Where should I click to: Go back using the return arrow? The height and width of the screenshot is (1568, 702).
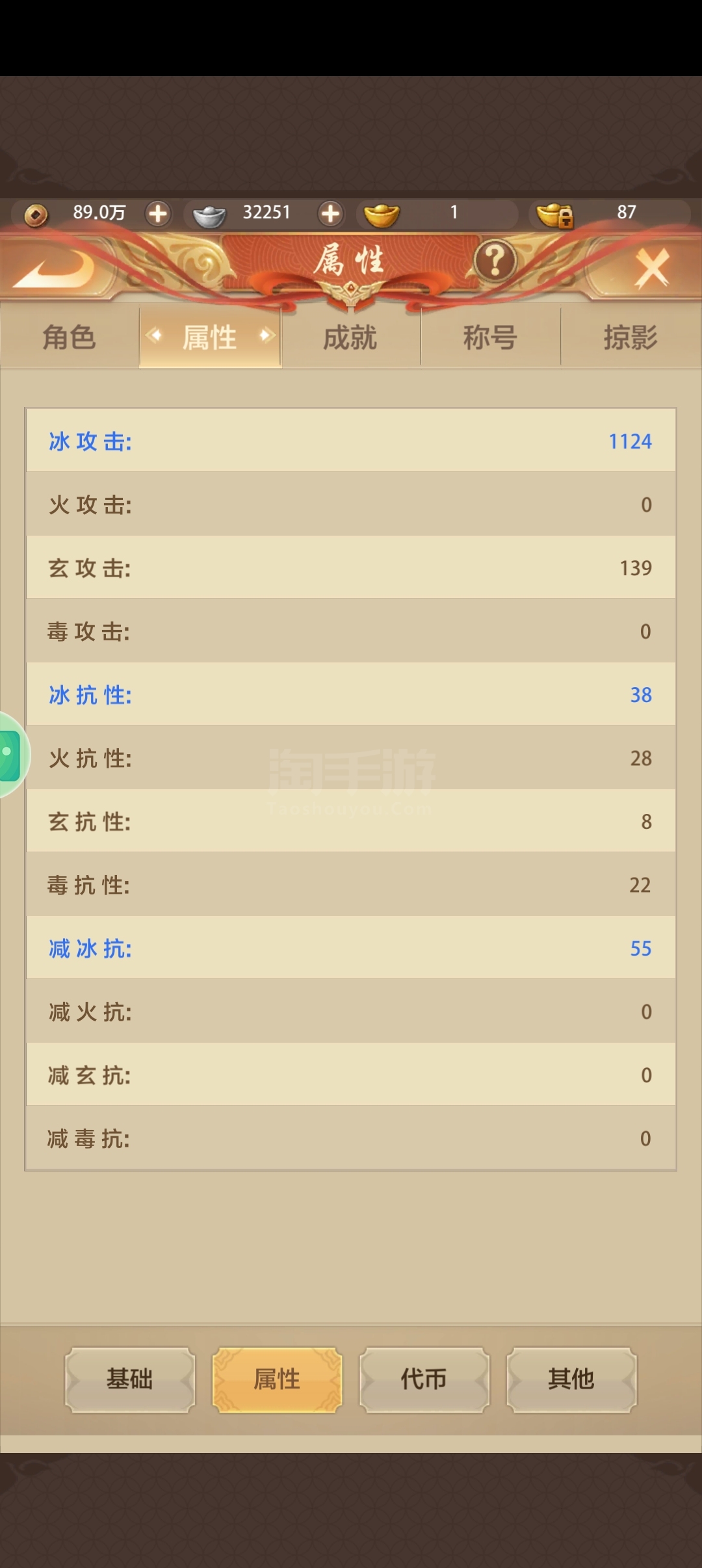pos(55,268)
